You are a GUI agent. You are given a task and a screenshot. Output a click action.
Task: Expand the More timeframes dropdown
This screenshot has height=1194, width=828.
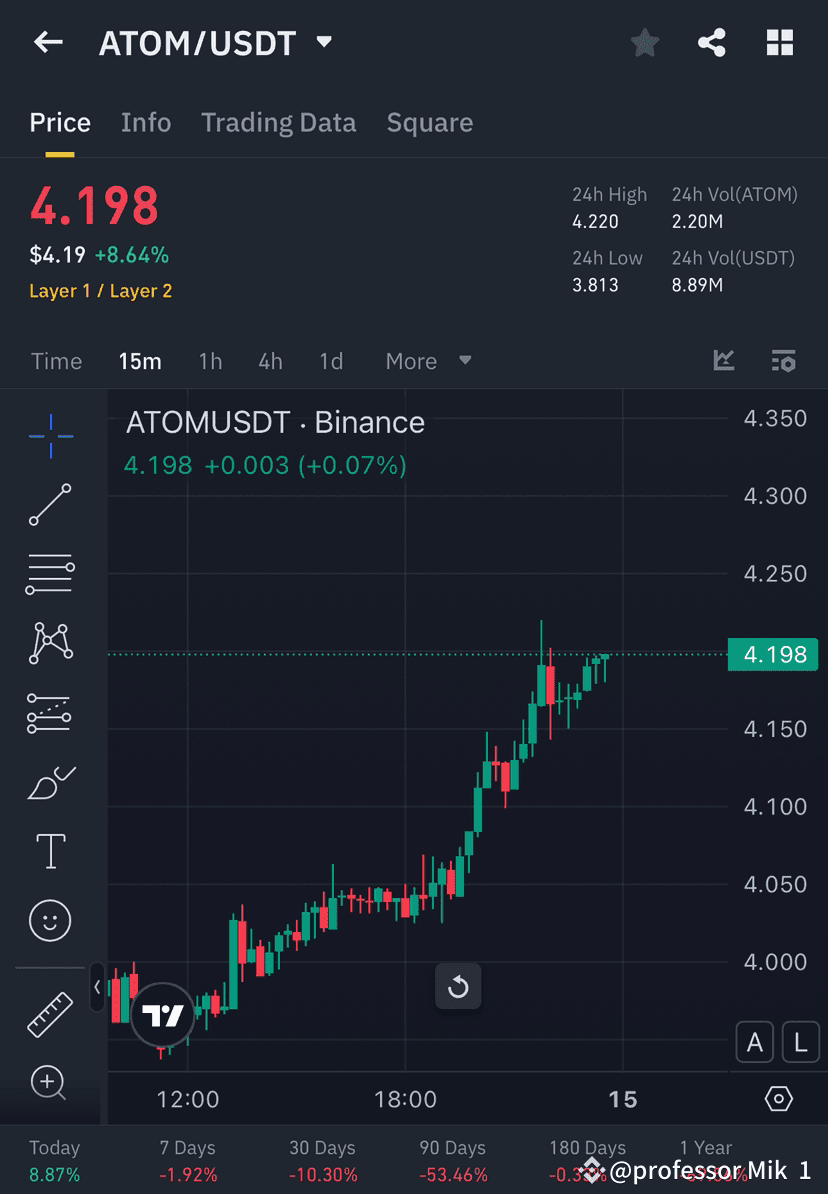(427, 361)
